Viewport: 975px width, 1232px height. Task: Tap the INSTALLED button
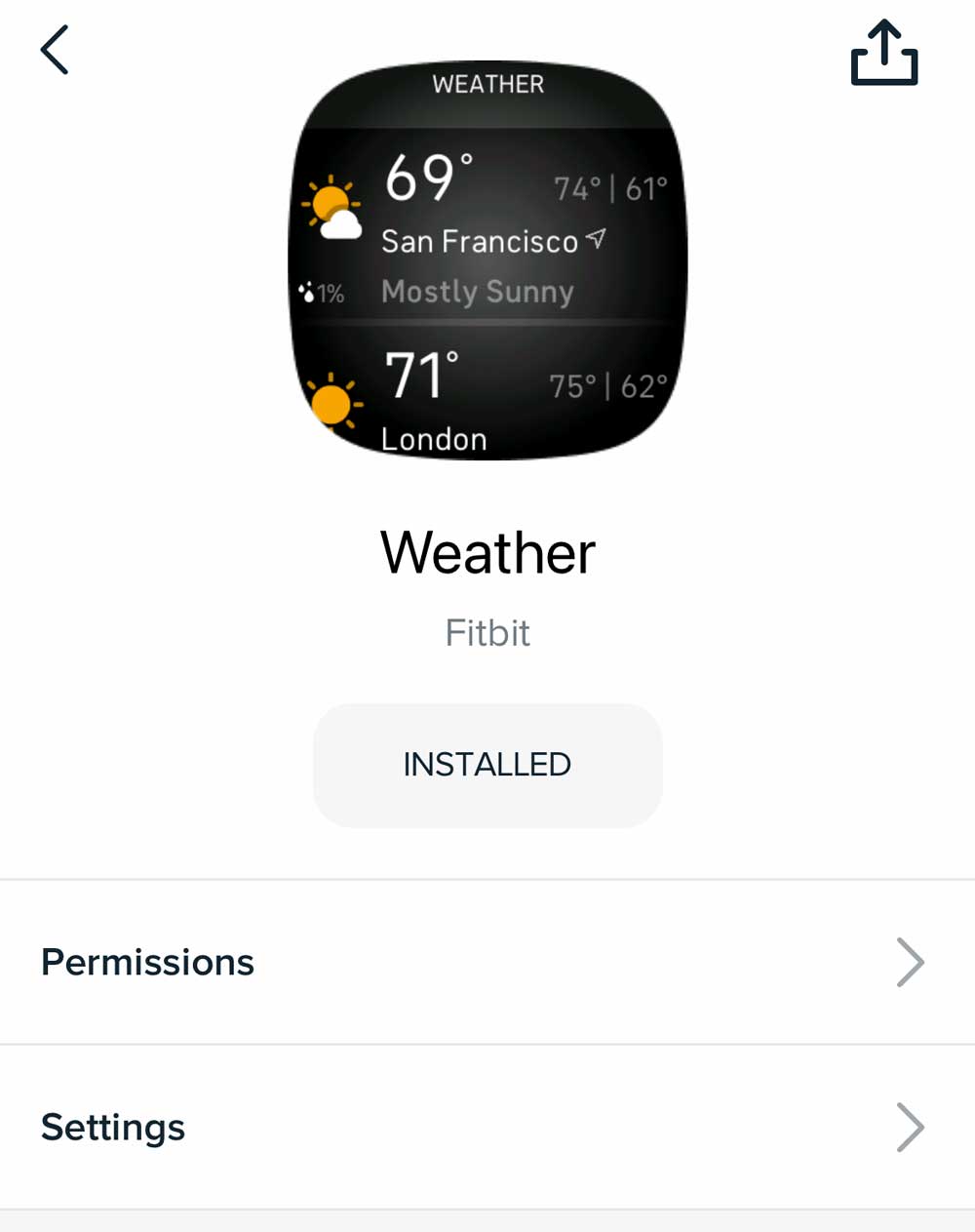tap(487, 765)
